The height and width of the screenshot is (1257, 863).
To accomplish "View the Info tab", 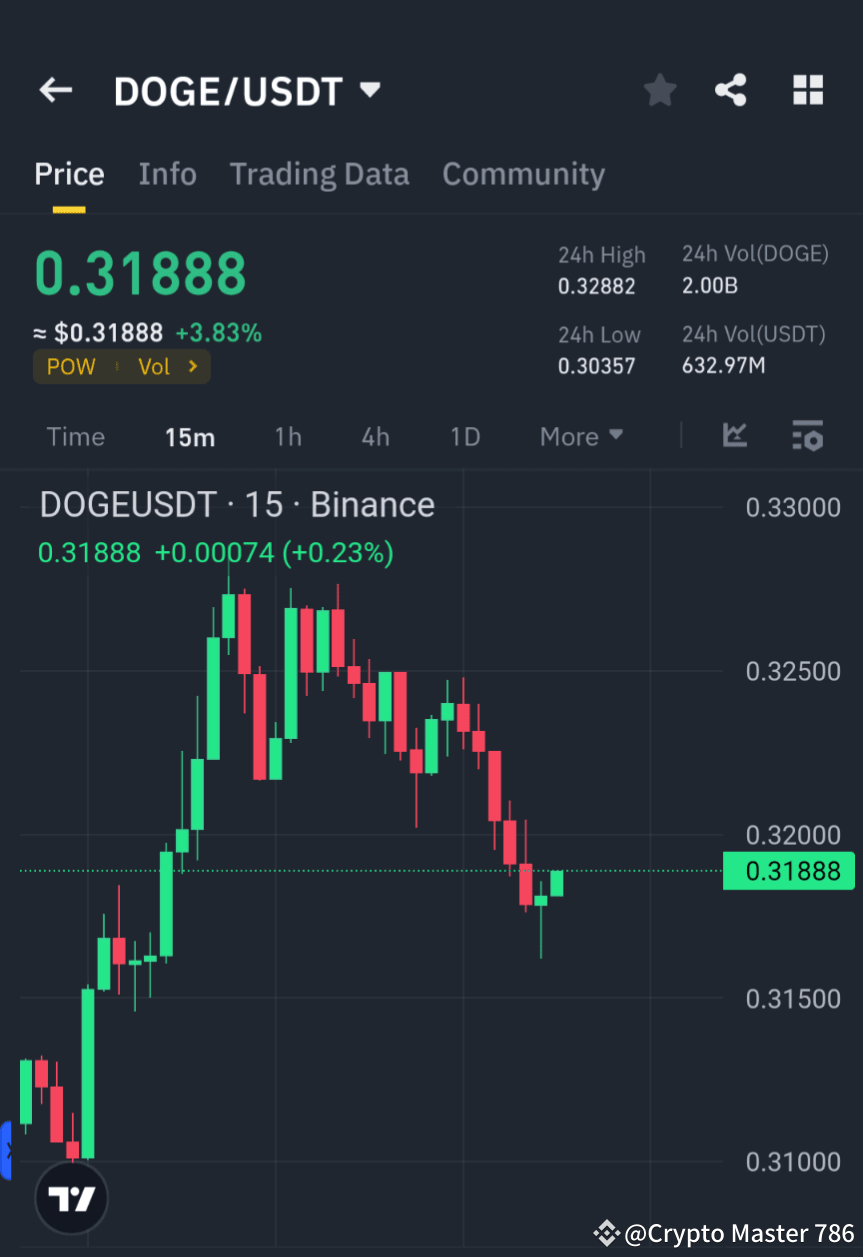I will [x=167, y=173].
